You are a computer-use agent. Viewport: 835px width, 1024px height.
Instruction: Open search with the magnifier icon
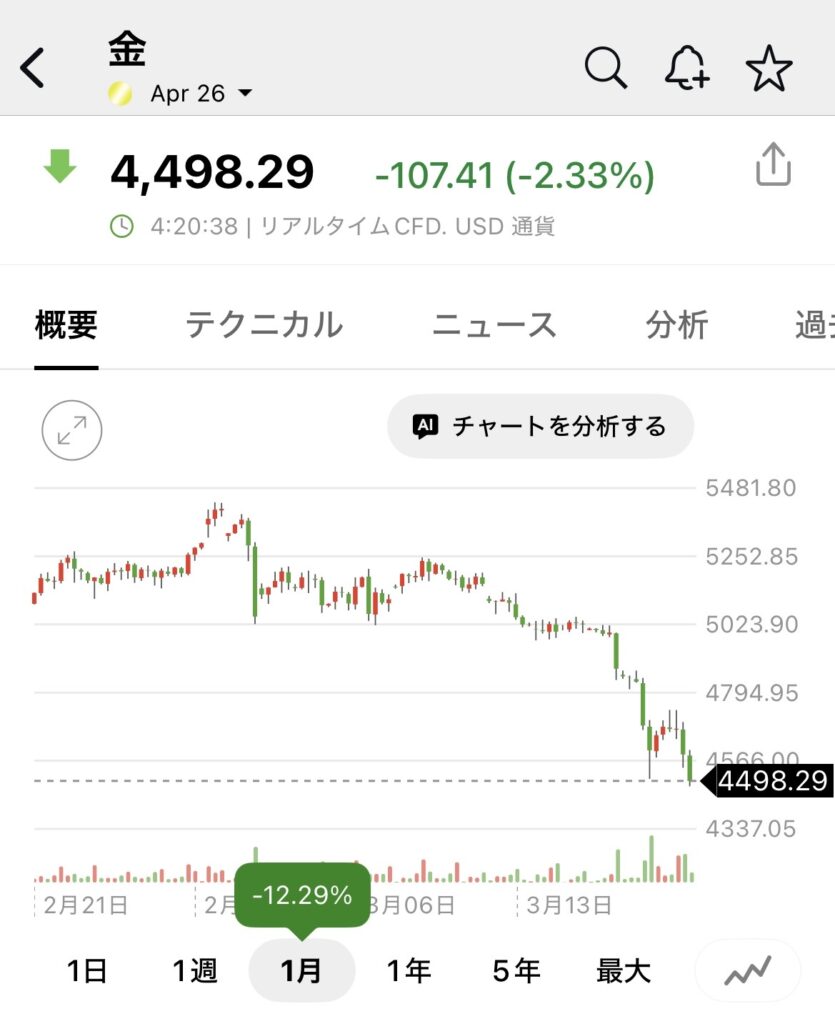coord(606,69)
